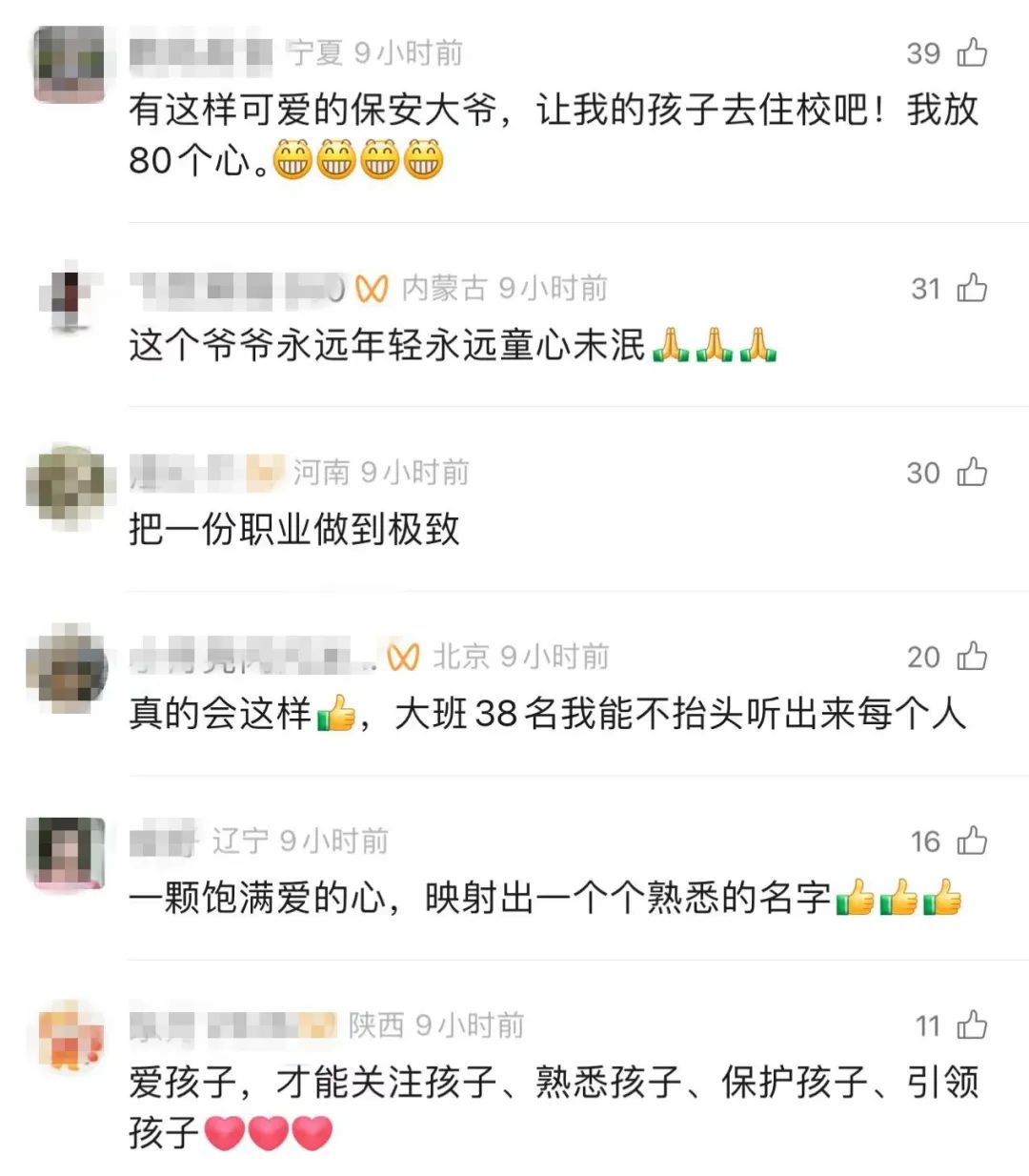The height and width of the screenshot is (1176, 1029).
Task: Like the Beijing comment about 大班38名
Action: pos(972,657)
